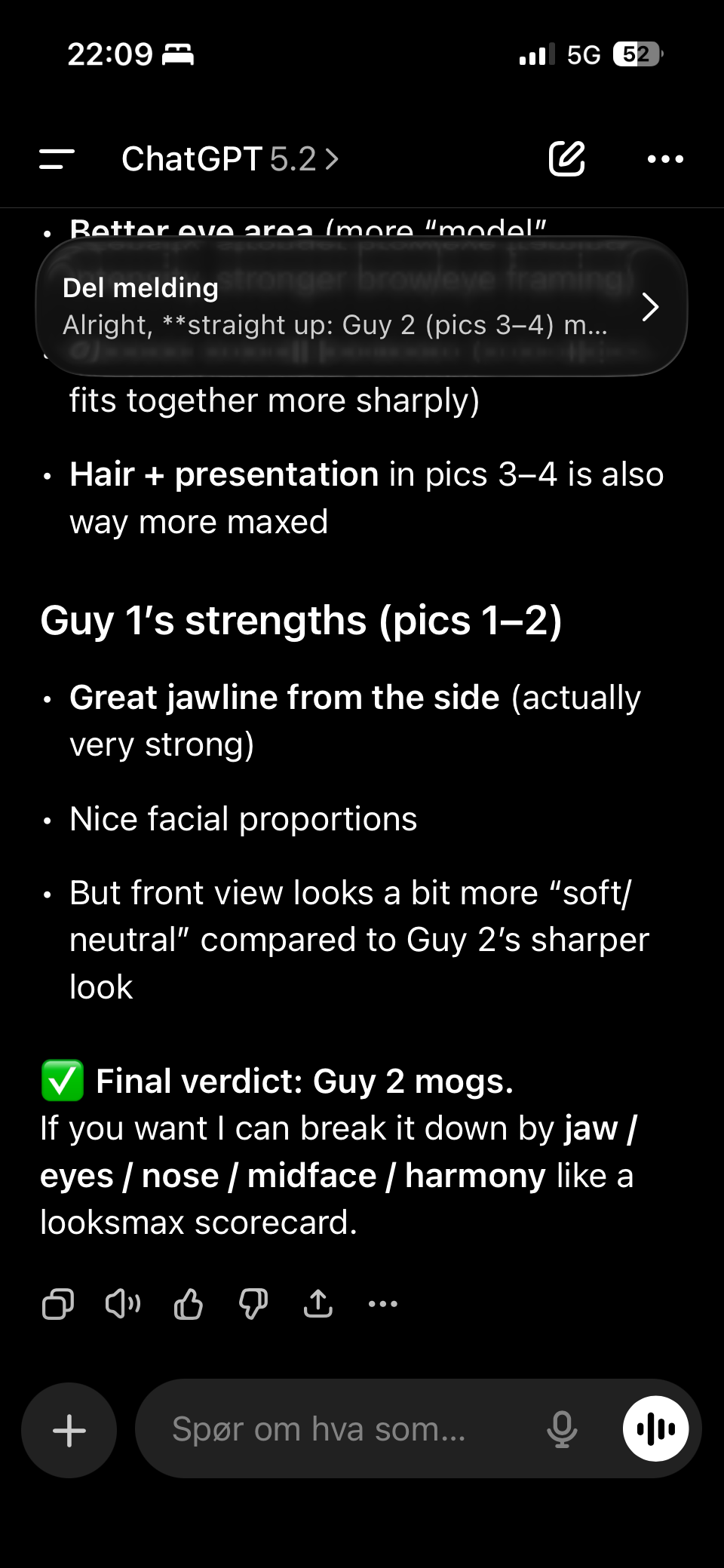Like this response with thumbs up
The width and height of the screenshot is (724, 1568).
click(x=189, y=1303)
